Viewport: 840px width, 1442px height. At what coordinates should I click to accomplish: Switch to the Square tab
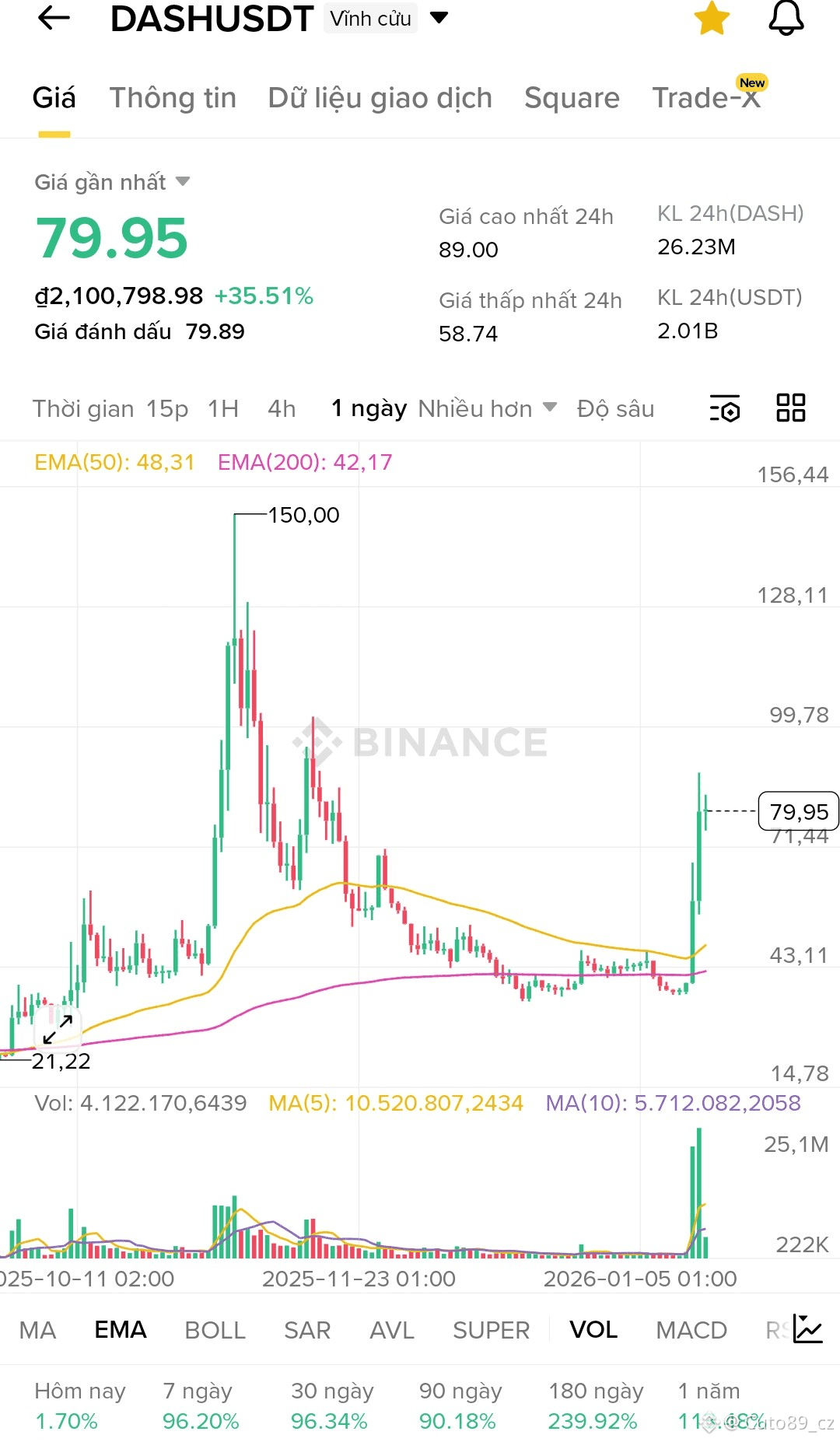pos(572,98)
